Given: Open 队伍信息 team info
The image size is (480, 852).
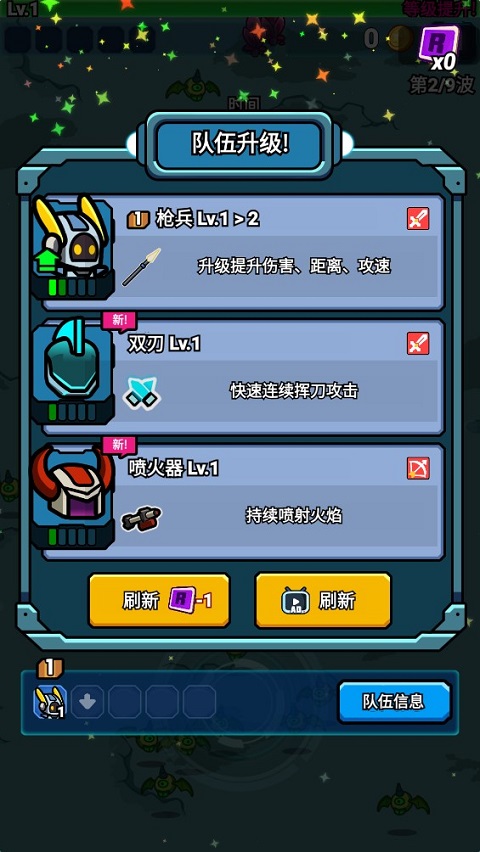Looking at the screenshot, I should coord(394,701).
